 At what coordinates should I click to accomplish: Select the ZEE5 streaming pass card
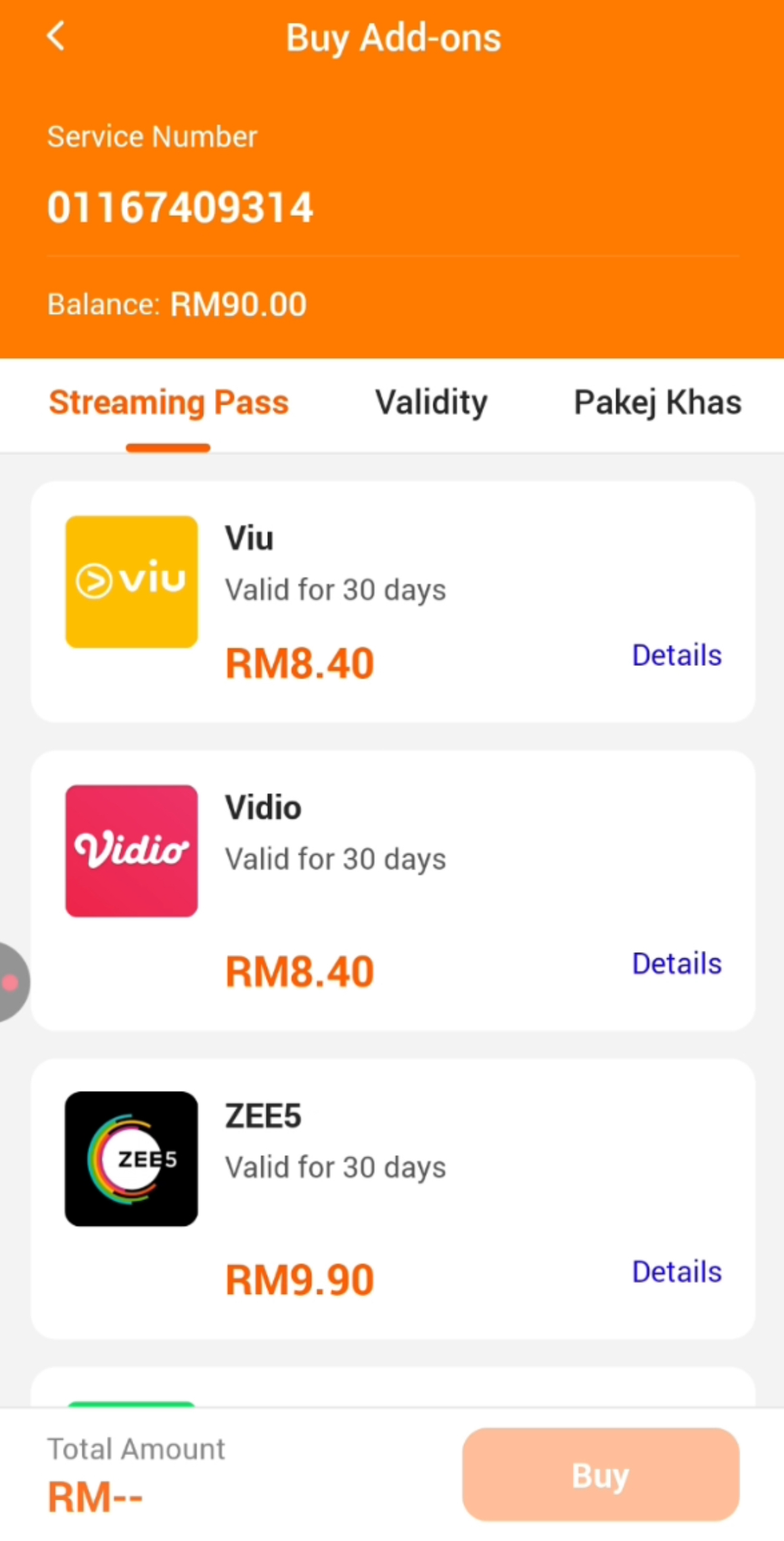[x=392, y=1199]
